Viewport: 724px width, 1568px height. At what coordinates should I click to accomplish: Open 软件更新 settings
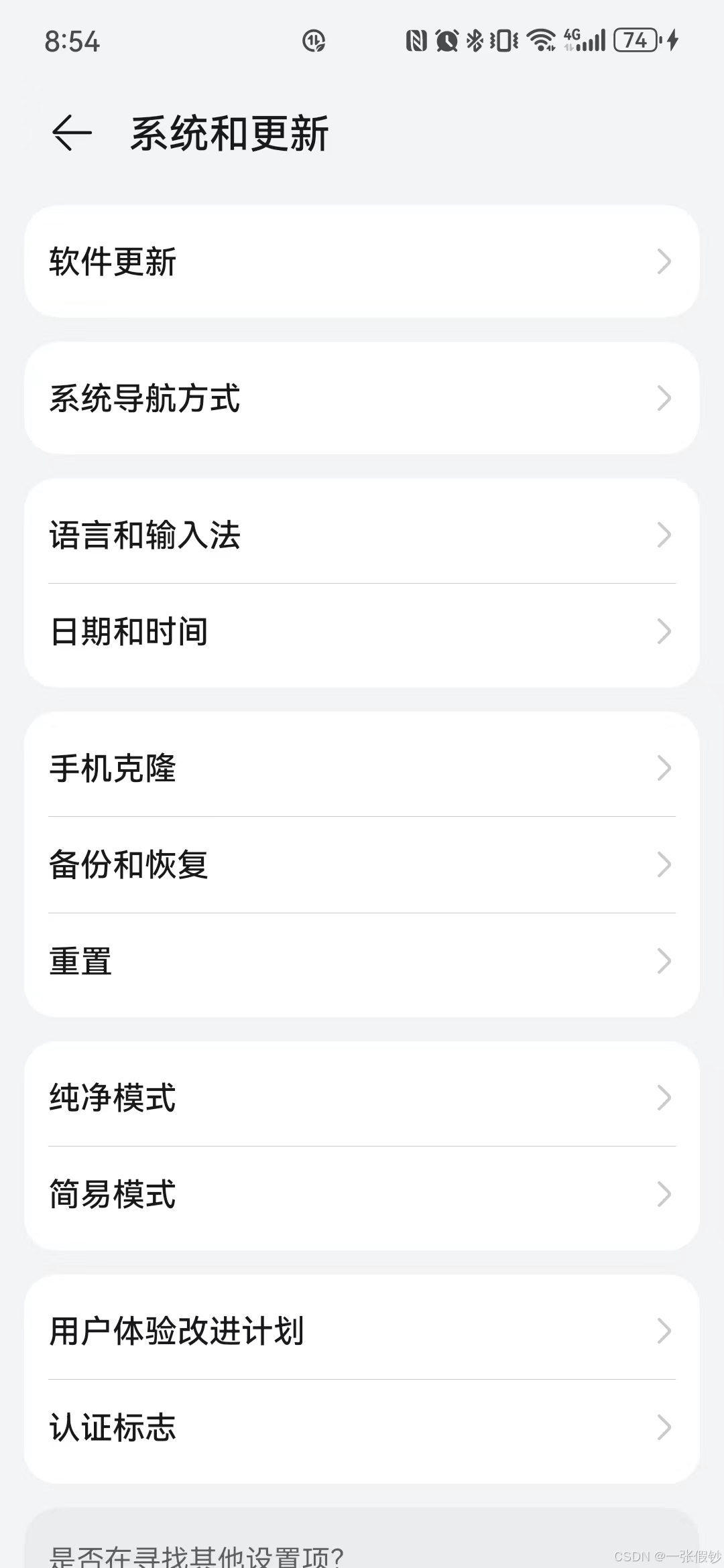point(362,261)
